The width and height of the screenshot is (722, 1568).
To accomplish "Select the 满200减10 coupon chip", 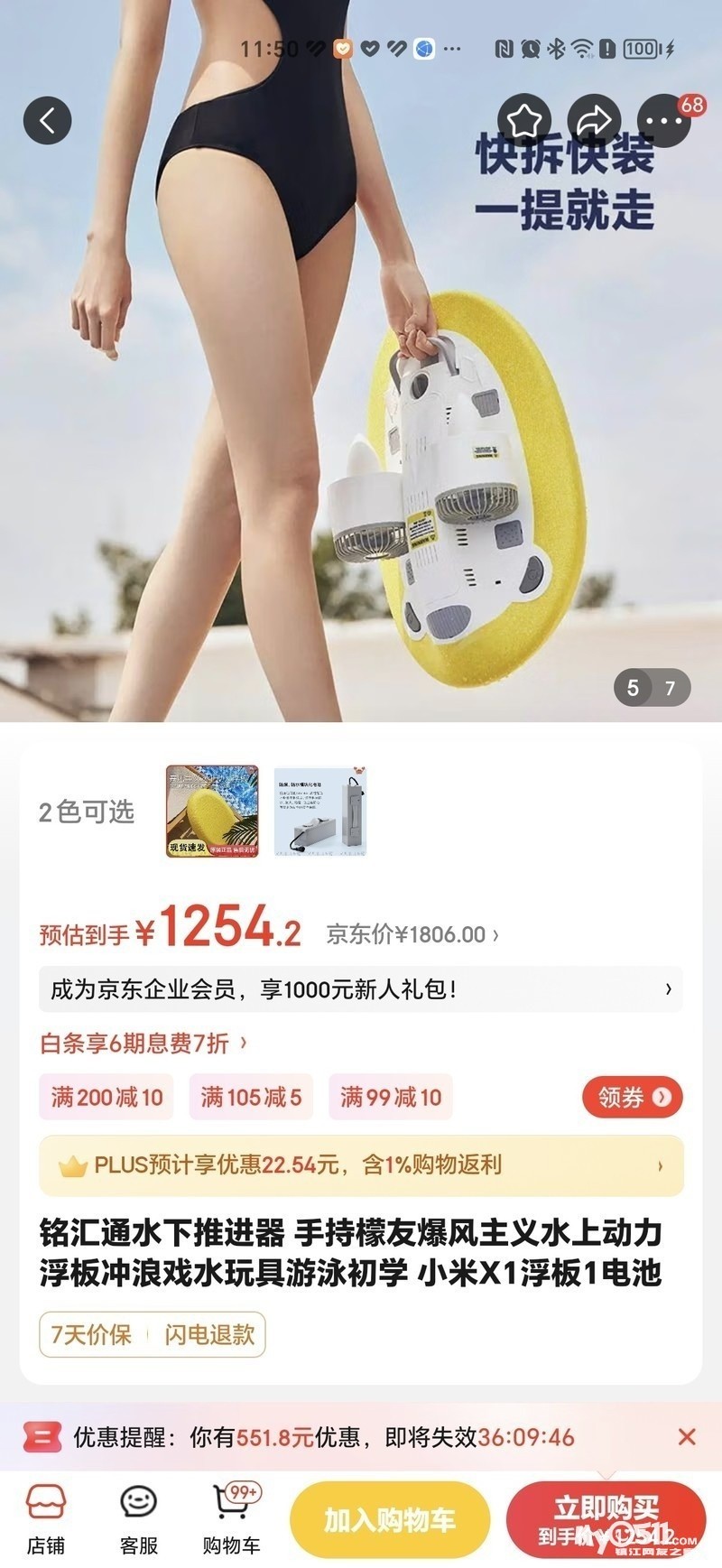I will pyautogui.click(x=106, y=1097).
